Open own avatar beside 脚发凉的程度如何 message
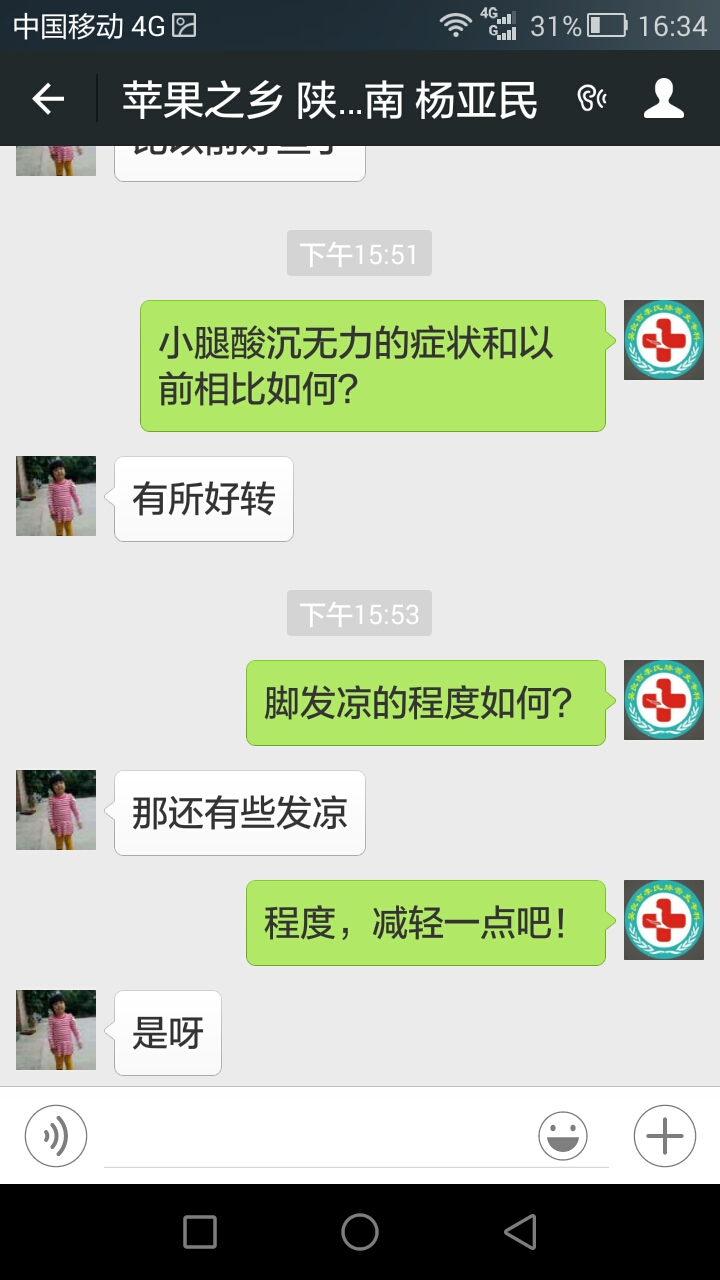 point(664,700)
